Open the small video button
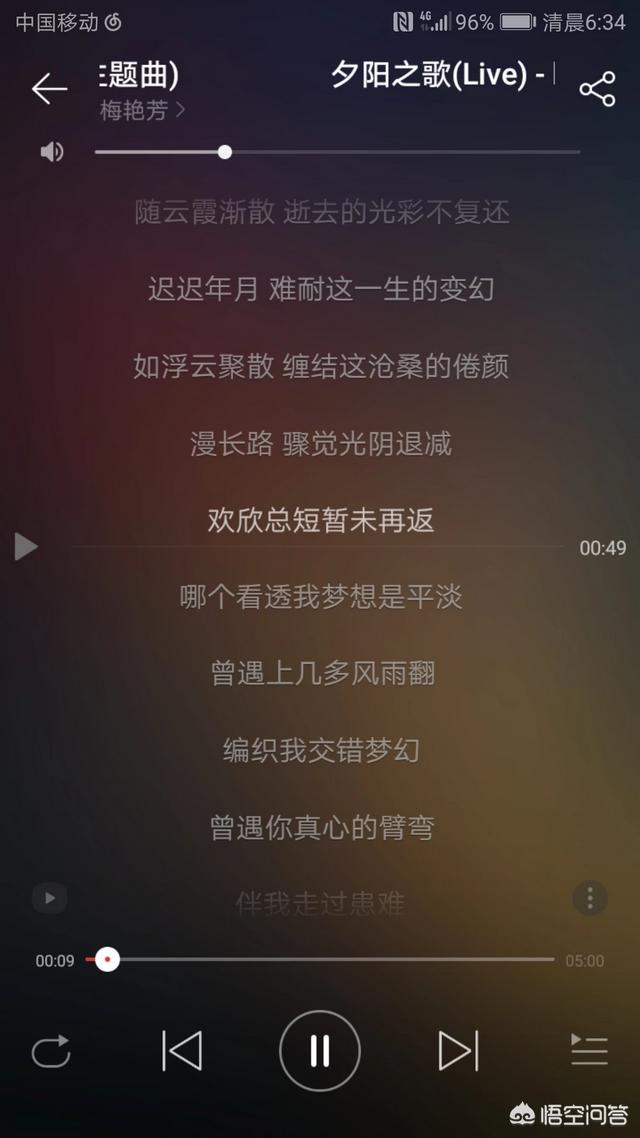The width and height of the screenshot is (640, 1138). (x=50, y=898)
